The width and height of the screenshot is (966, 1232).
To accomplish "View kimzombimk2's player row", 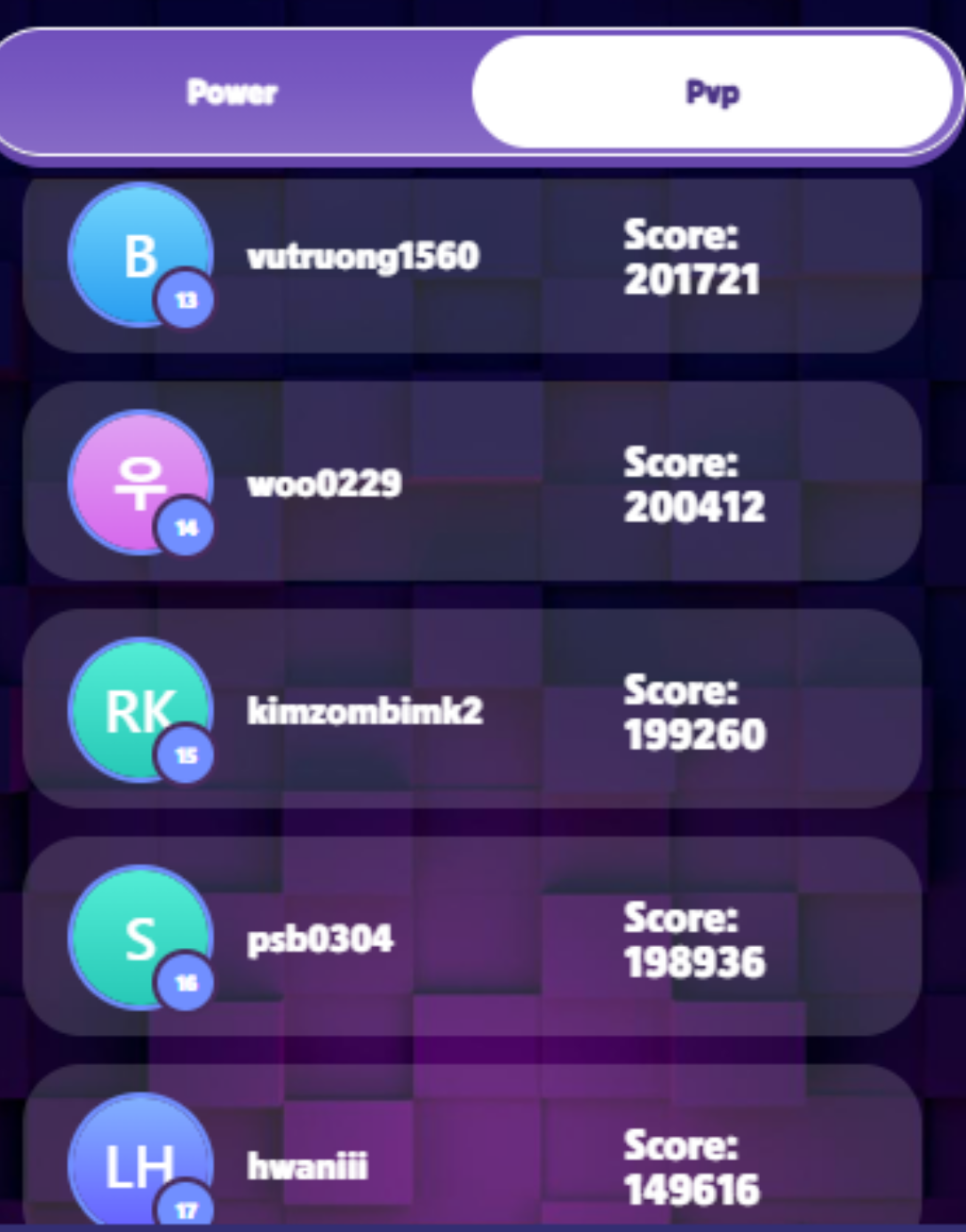I will [x=471, y=710].
